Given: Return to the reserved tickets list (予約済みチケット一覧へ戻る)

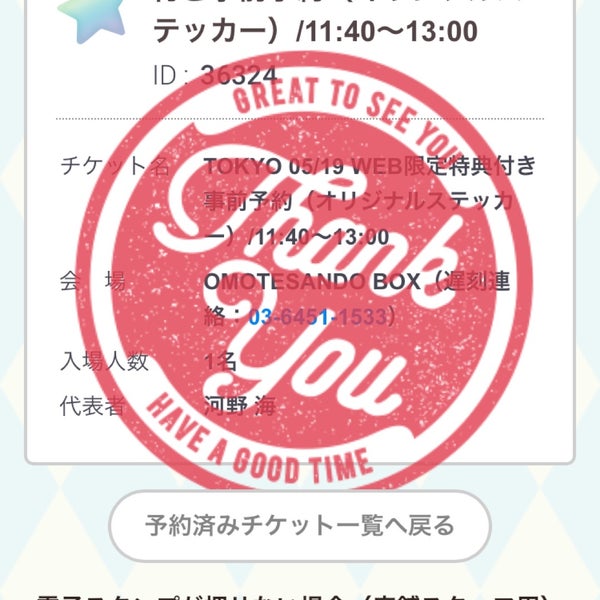Looking at the screenshot, I should click(299, 525).
